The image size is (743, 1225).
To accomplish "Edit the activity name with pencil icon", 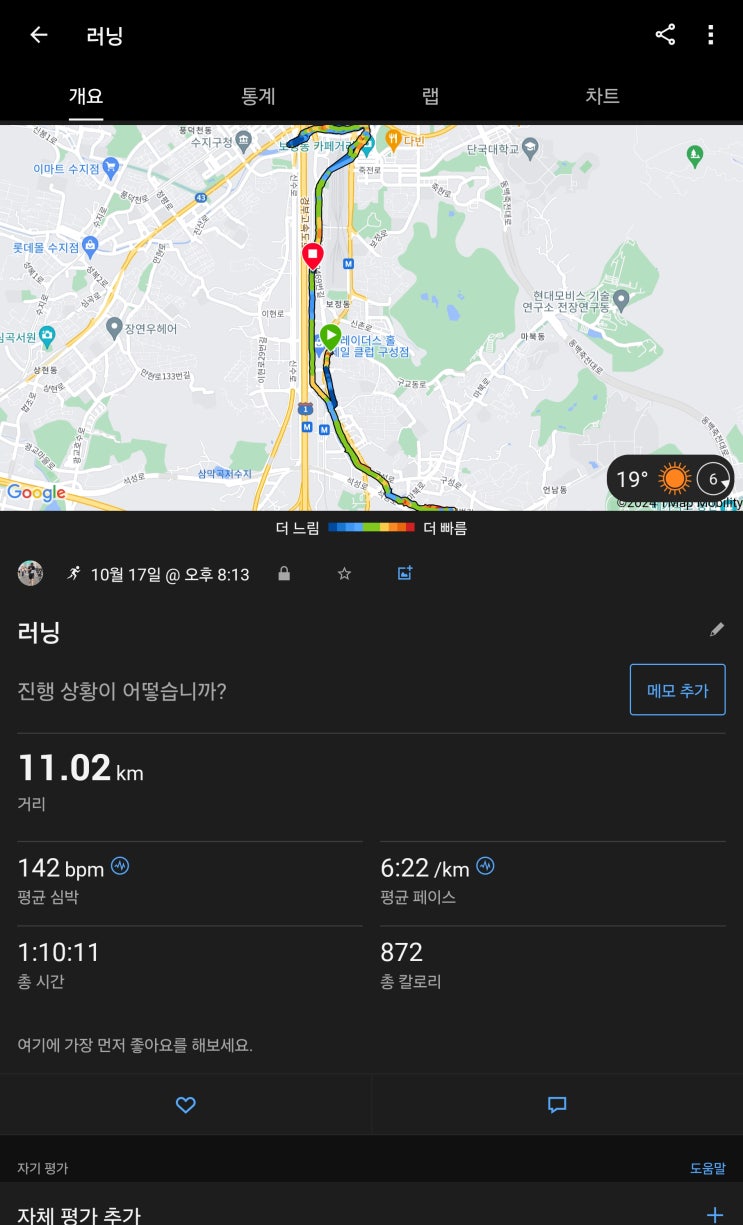I will [x=716, y=630].
